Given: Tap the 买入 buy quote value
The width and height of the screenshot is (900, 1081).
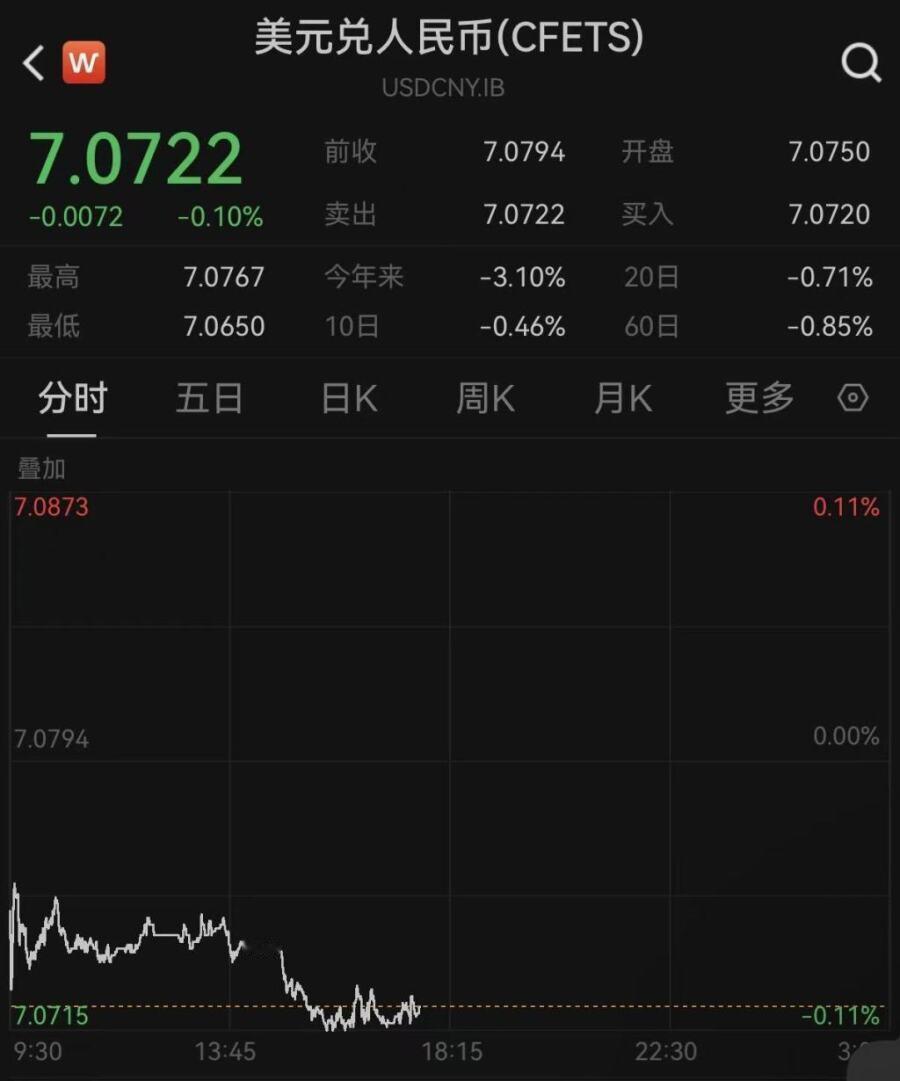Looking at the screenshot, I should pos(828,215).
